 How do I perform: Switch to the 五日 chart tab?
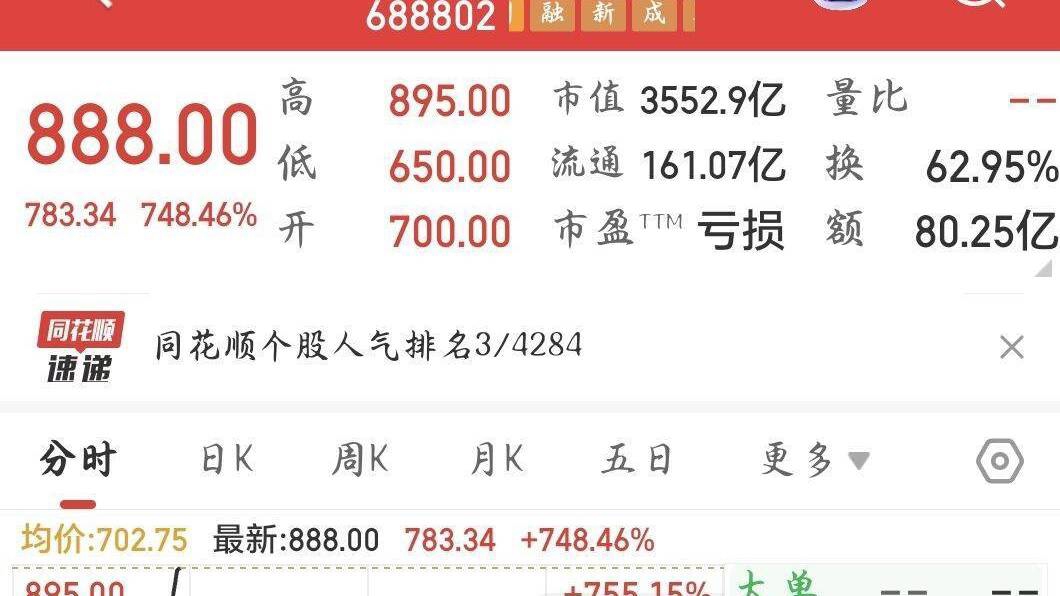click(x=636, y=460)
